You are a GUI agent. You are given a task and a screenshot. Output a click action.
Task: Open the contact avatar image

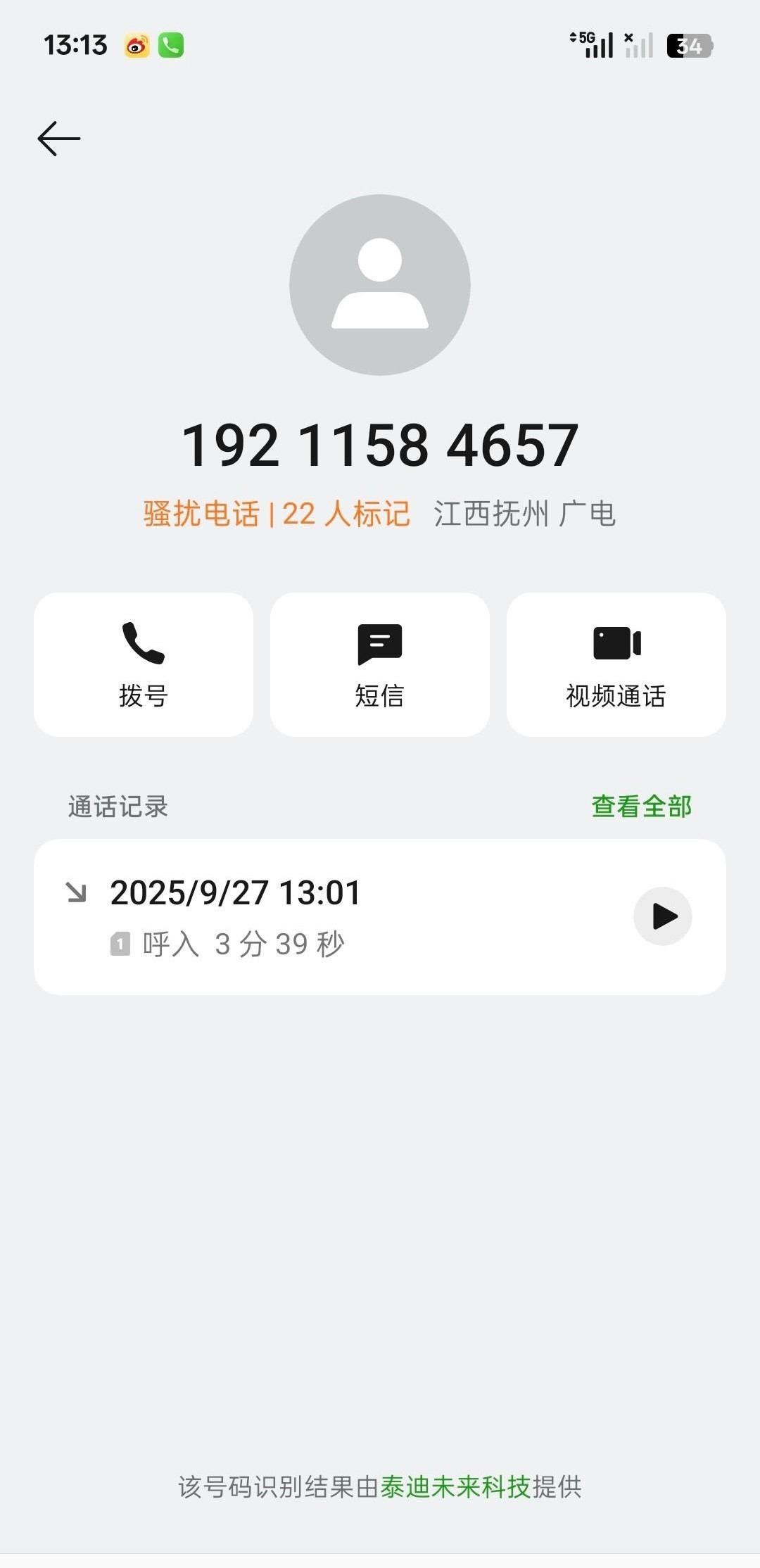[379, 286]
